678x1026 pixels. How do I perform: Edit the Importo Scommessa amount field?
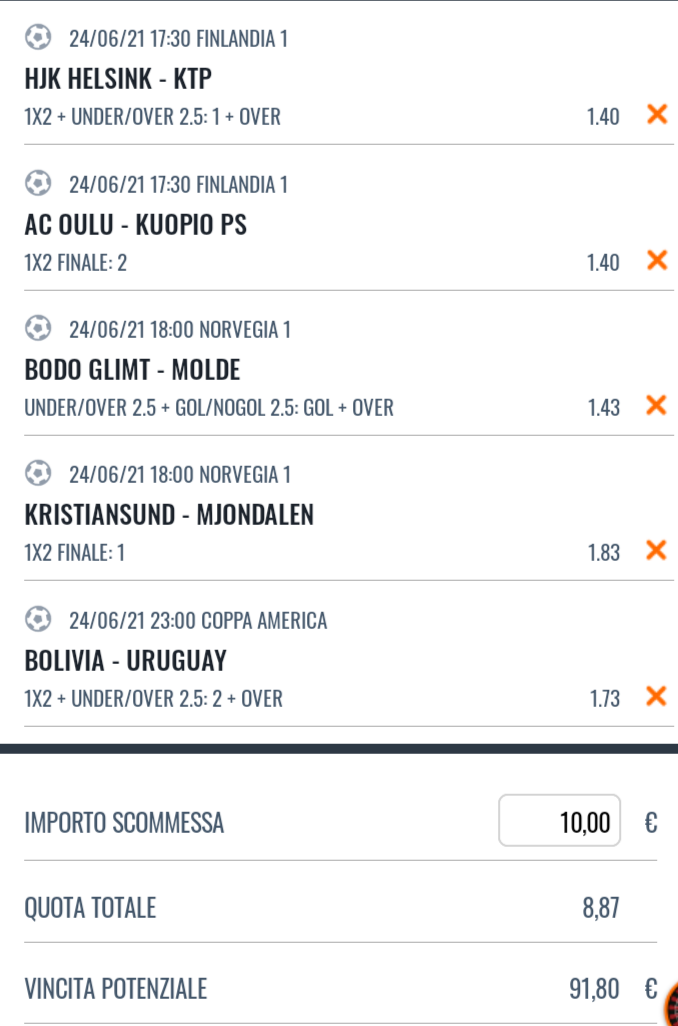coord(560,822)
